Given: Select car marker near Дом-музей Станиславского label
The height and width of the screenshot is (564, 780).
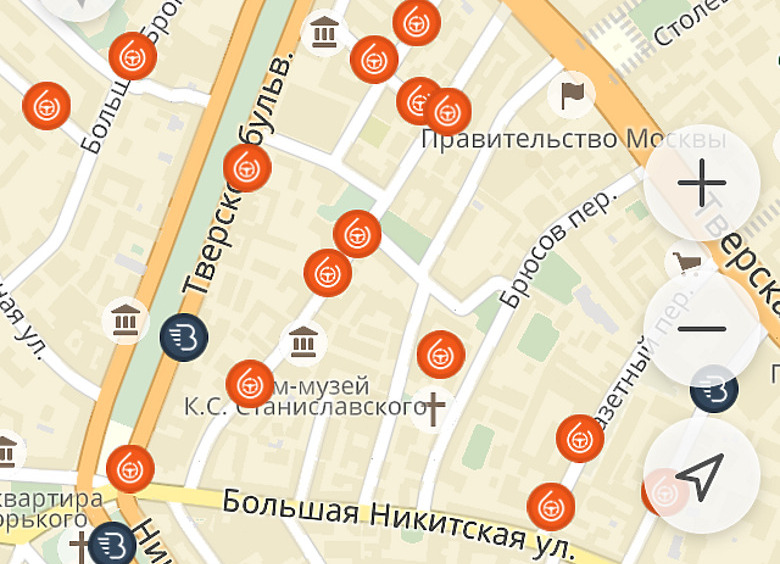Looking at the screenshot, I should click(x=249, y=384).
